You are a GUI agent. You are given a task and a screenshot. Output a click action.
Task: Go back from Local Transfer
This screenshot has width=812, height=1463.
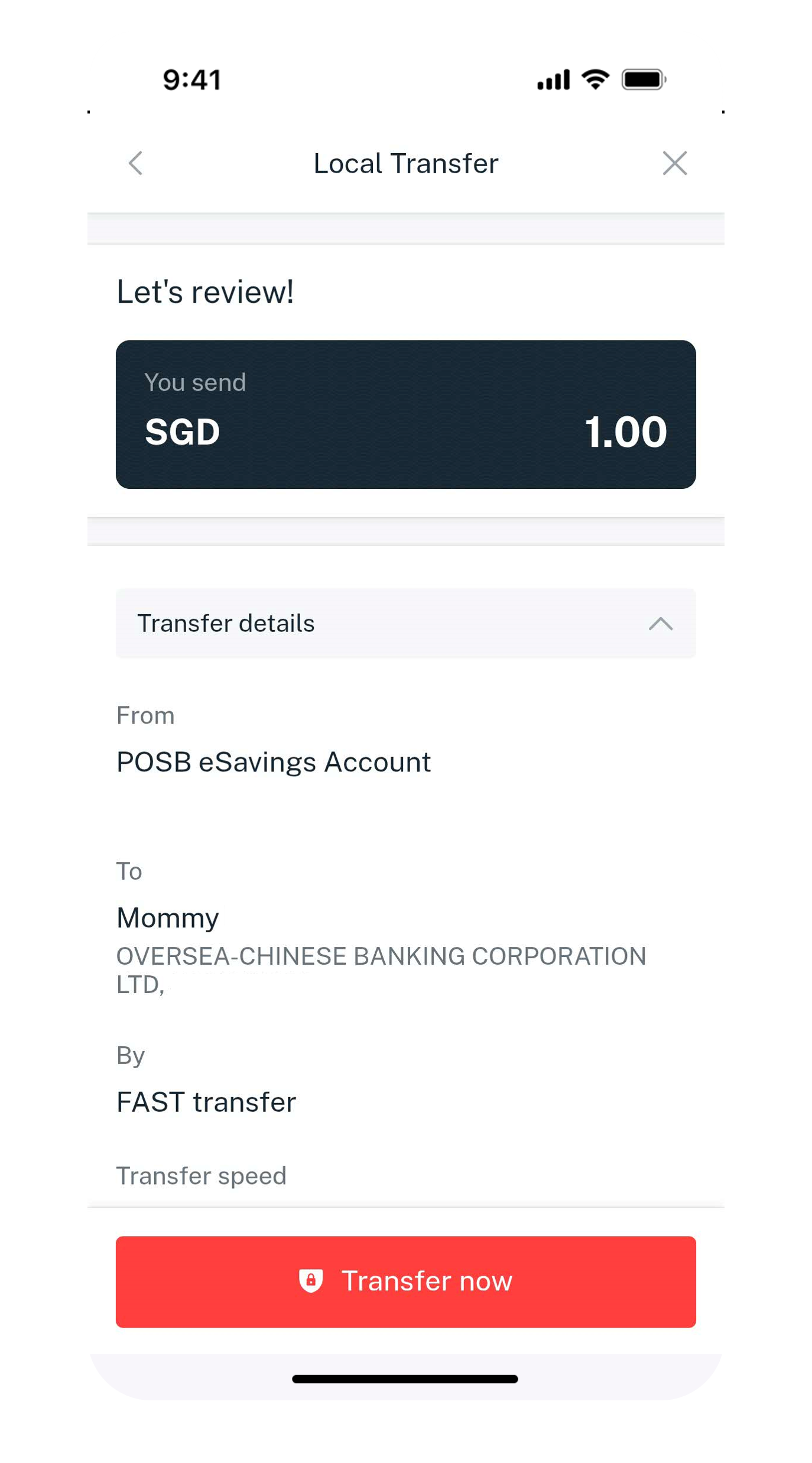pos(136,163)
